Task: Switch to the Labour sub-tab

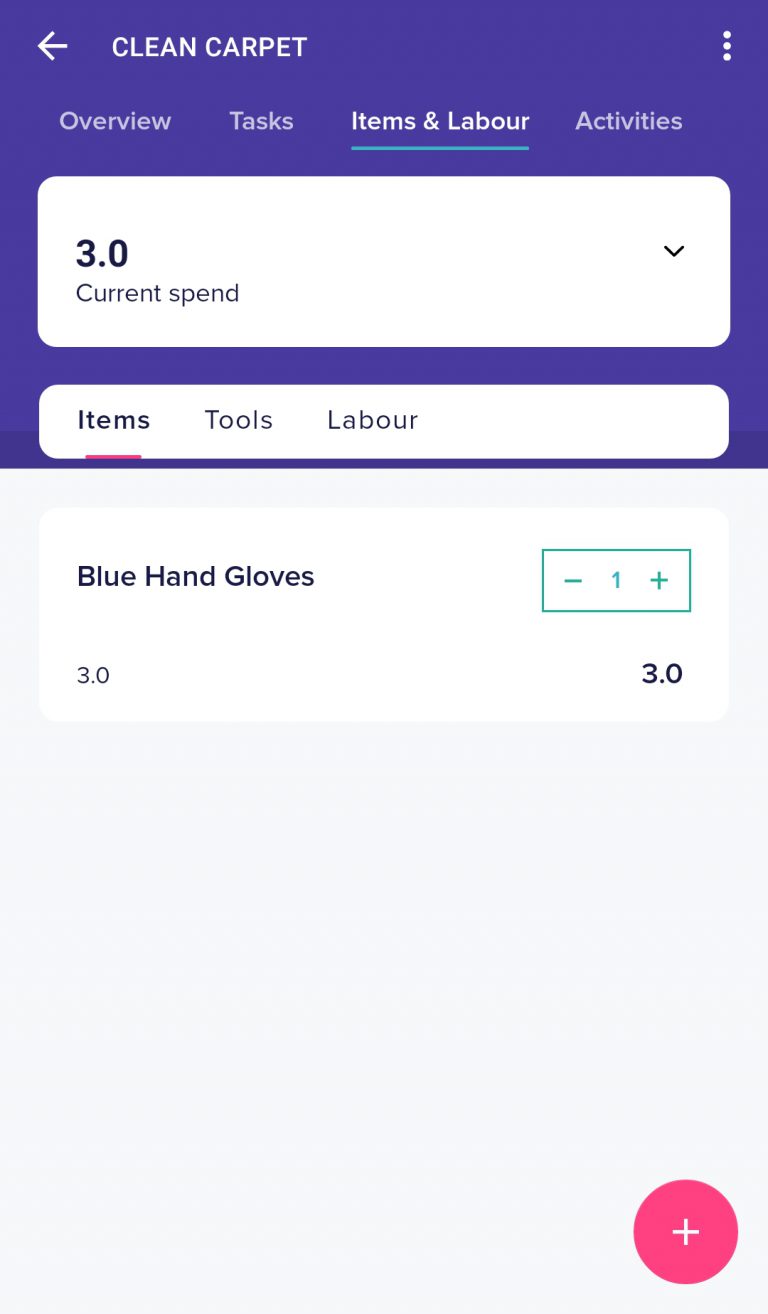Action: [372, 420]
